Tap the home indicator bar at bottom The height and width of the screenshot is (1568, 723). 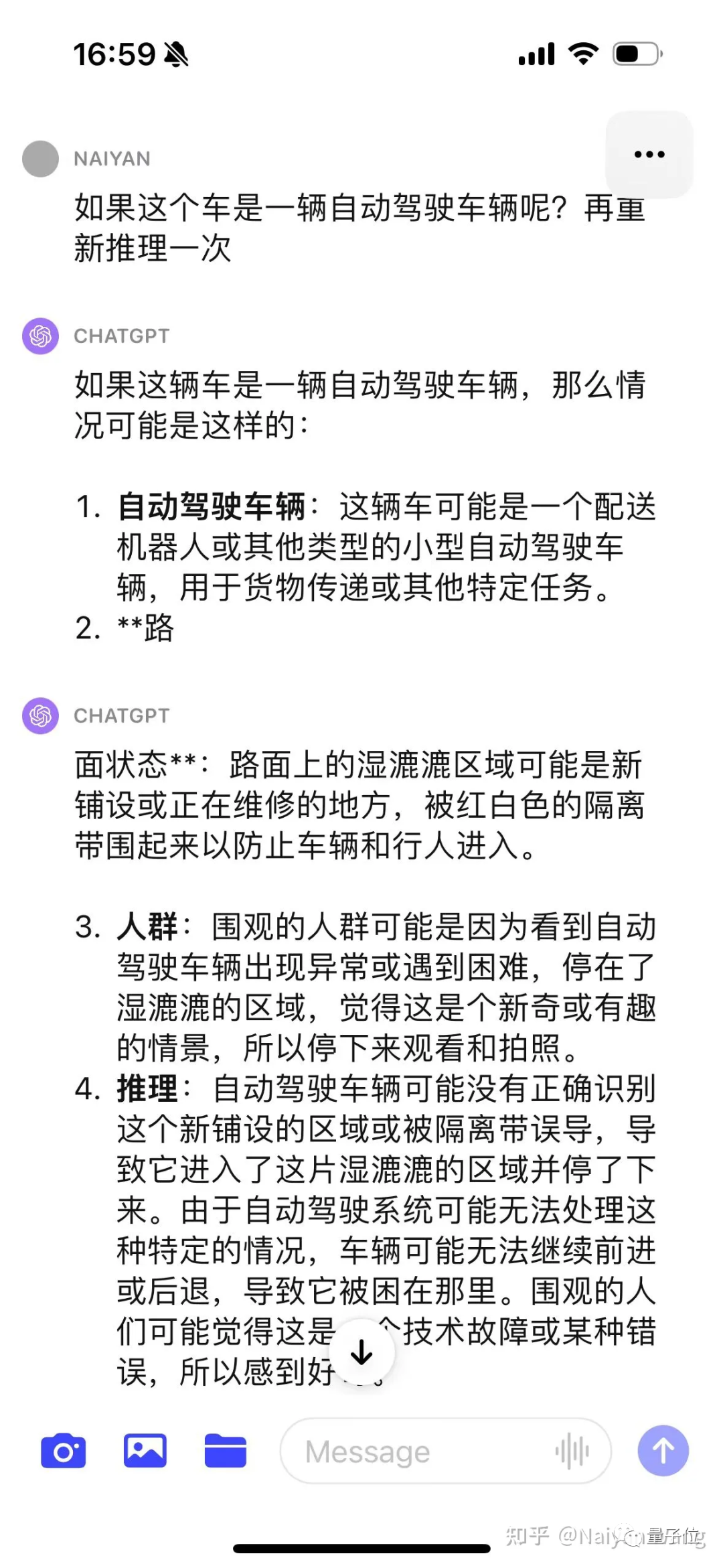(361, 1548)
